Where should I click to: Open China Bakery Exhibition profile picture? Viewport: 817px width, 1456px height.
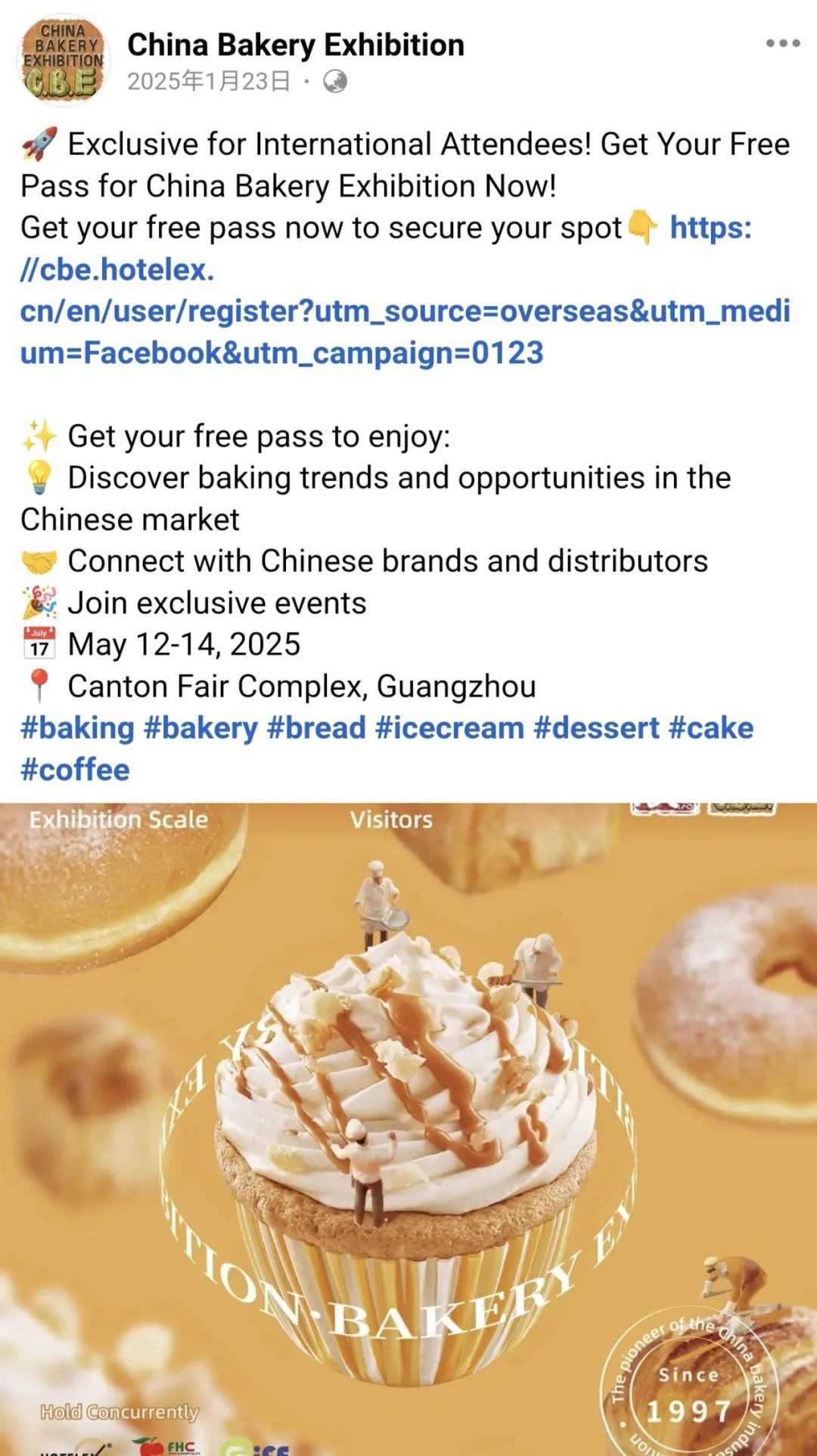point(64,61)
